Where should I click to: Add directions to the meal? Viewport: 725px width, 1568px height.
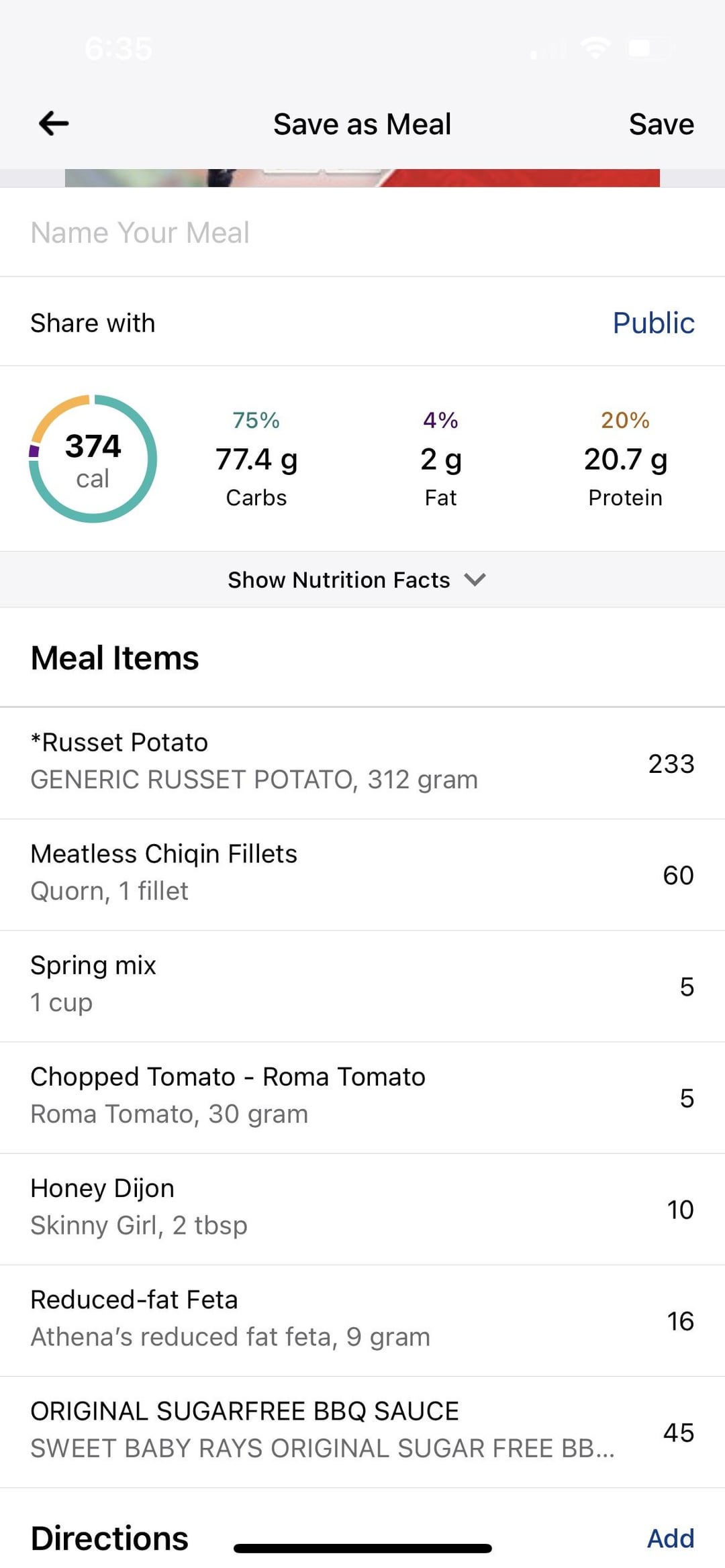[x=670, y=1538]
